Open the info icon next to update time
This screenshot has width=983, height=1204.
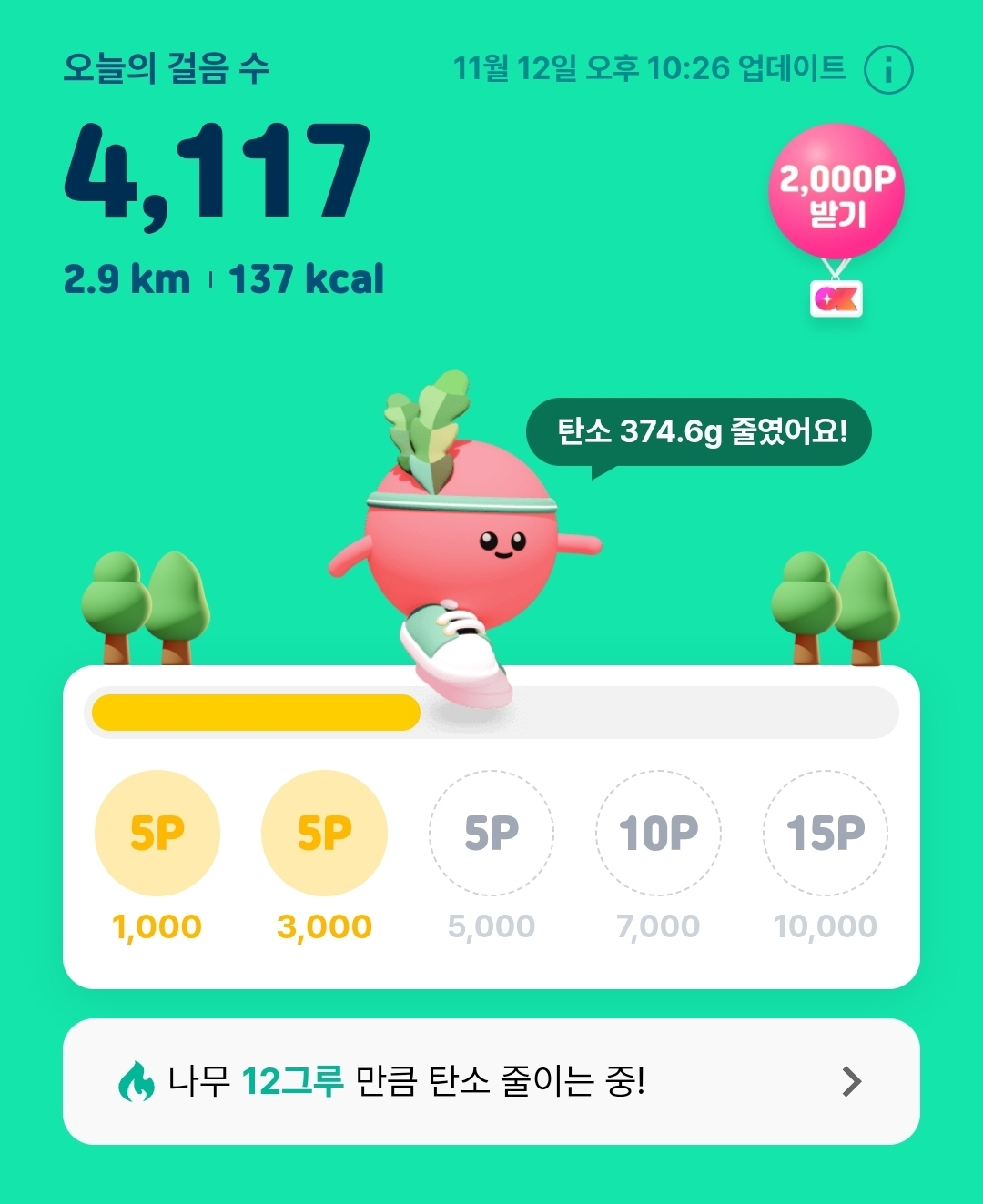coord(887,70)
